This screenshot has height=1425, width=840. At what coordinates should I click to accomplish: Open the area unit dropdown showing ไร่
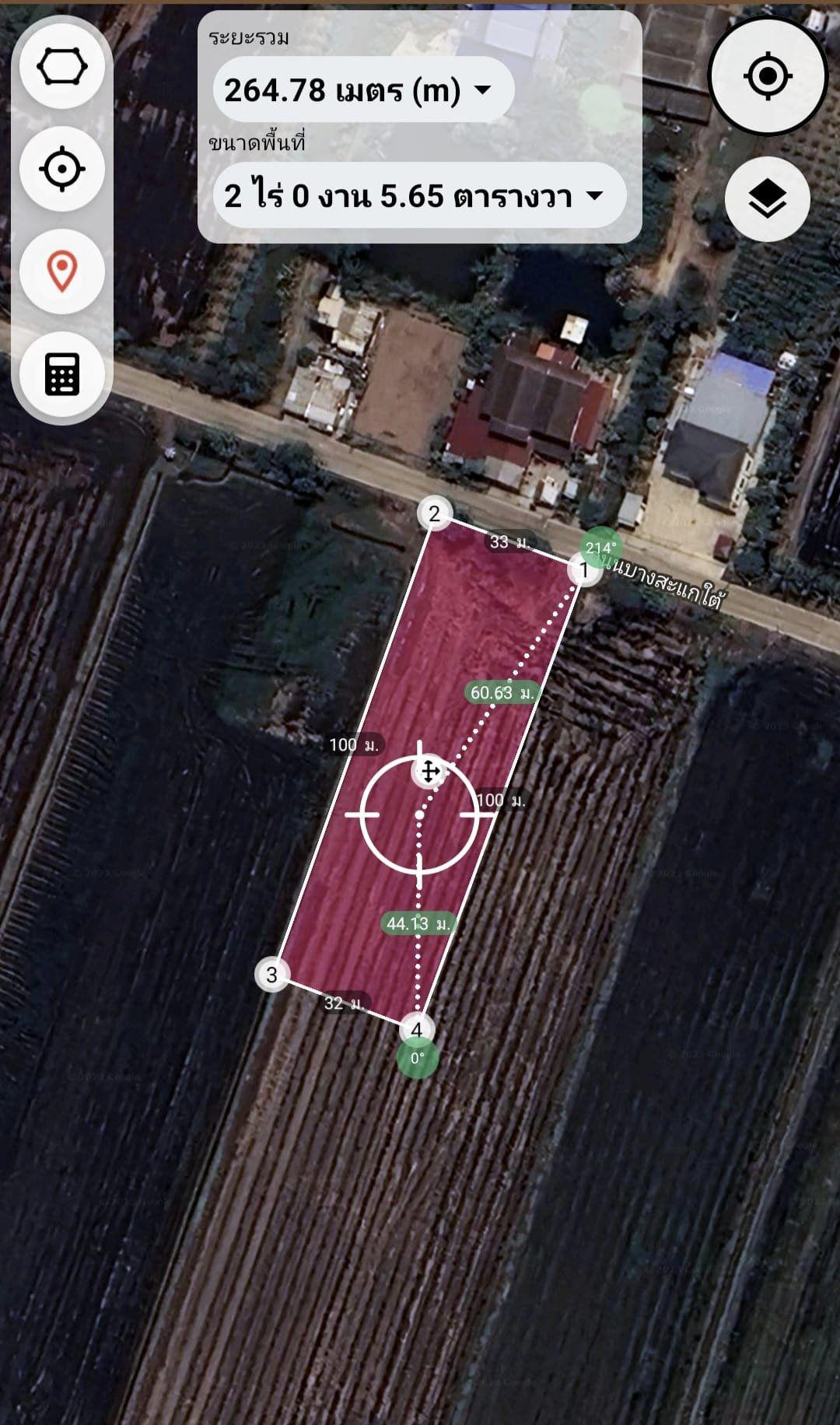[419, 195]
